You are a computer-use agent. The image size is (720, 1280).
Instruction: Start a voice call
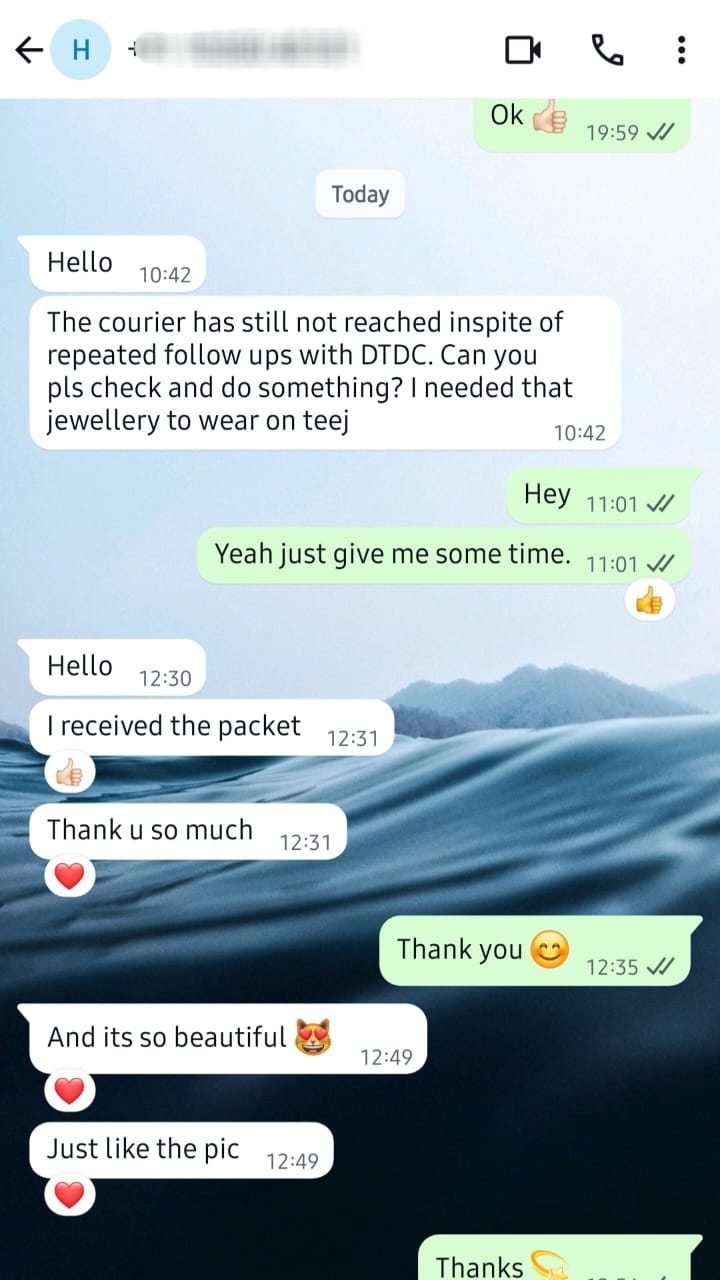(x=607, y=49)
